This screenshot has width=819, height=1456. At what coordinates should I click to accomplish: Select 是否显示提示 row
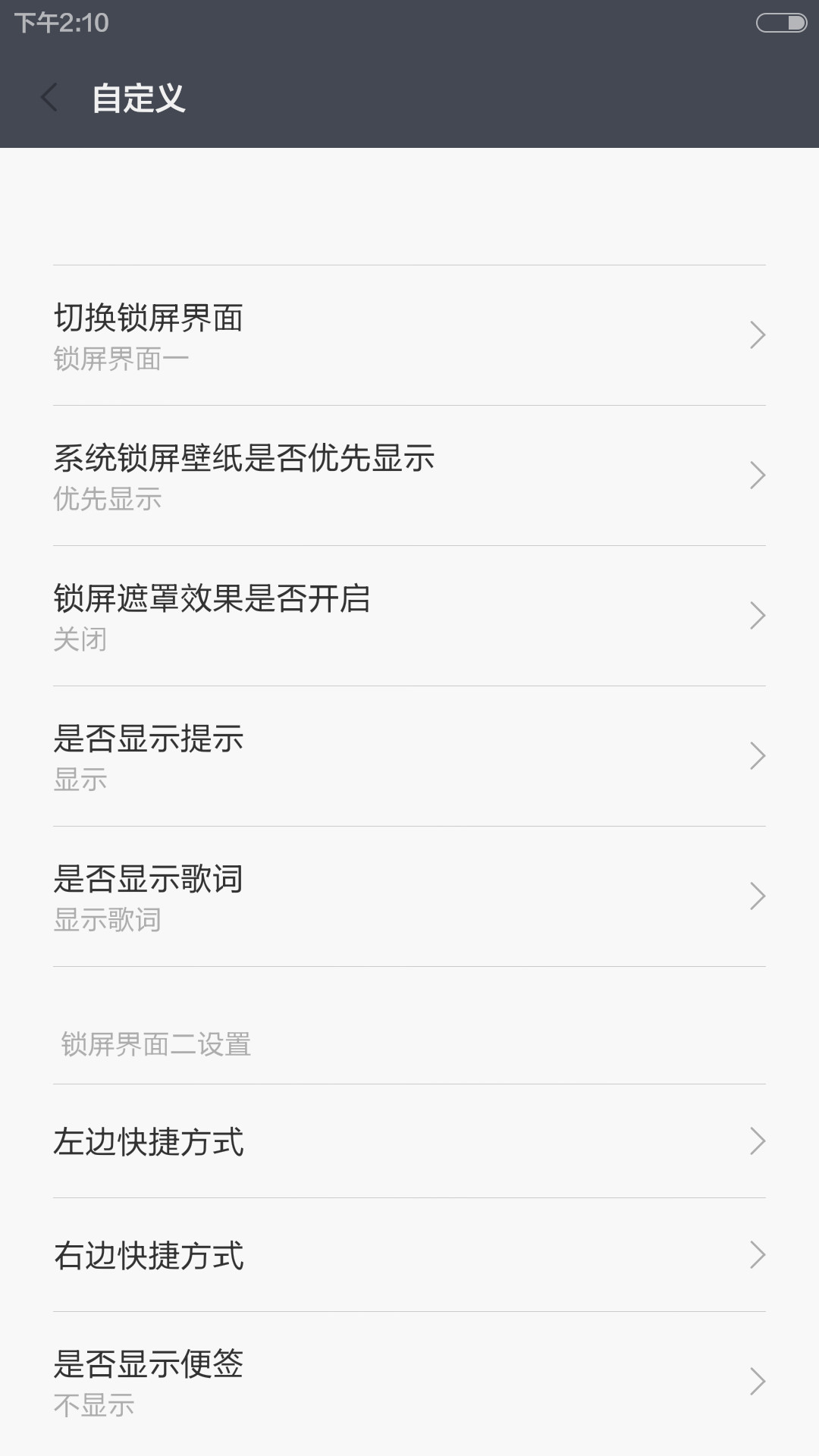[409, 756]
